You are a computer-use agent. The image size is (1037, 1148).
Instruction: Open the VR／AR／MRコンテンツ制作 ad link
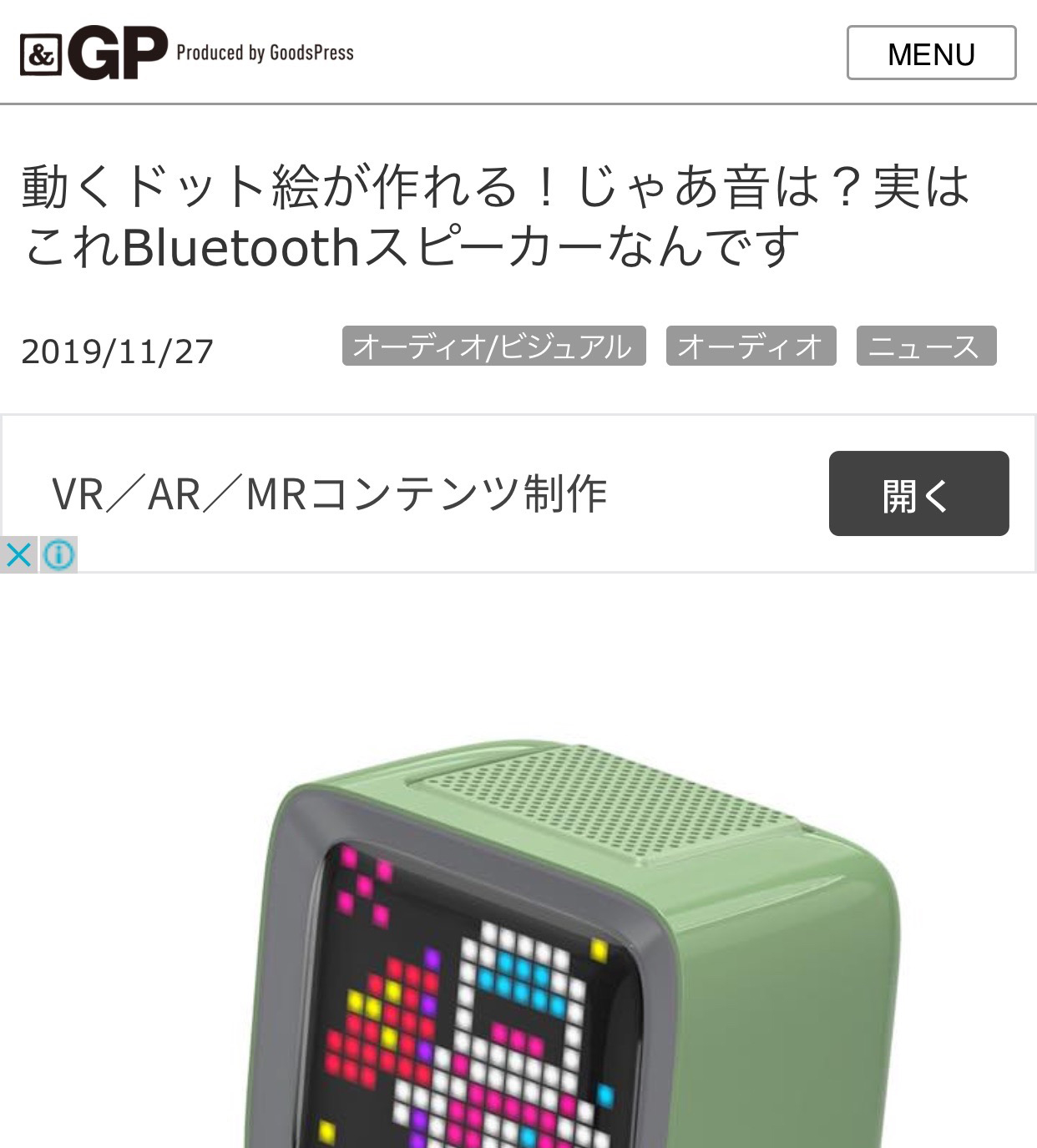pos(330,493)
